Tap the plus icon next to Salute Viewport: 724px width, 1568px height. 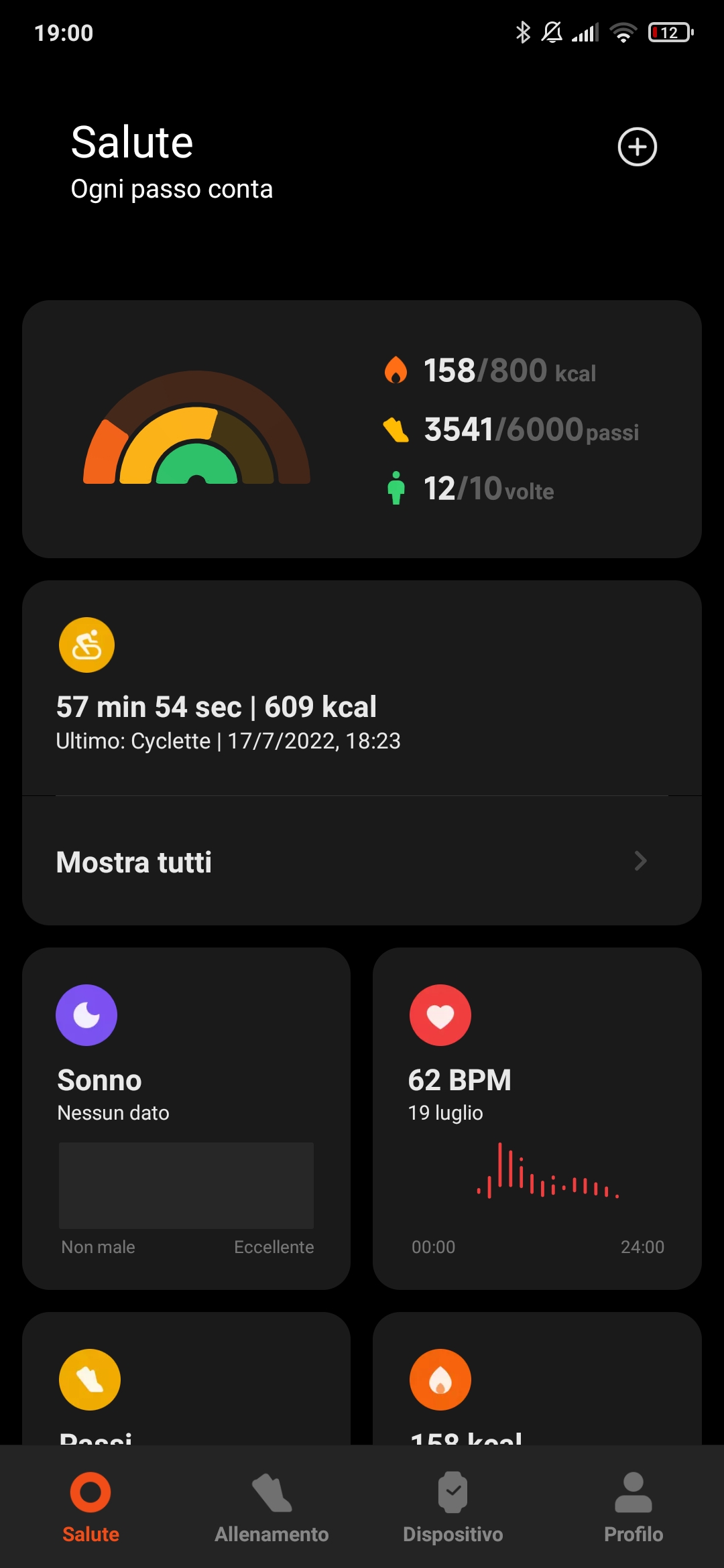pos(637,147)
